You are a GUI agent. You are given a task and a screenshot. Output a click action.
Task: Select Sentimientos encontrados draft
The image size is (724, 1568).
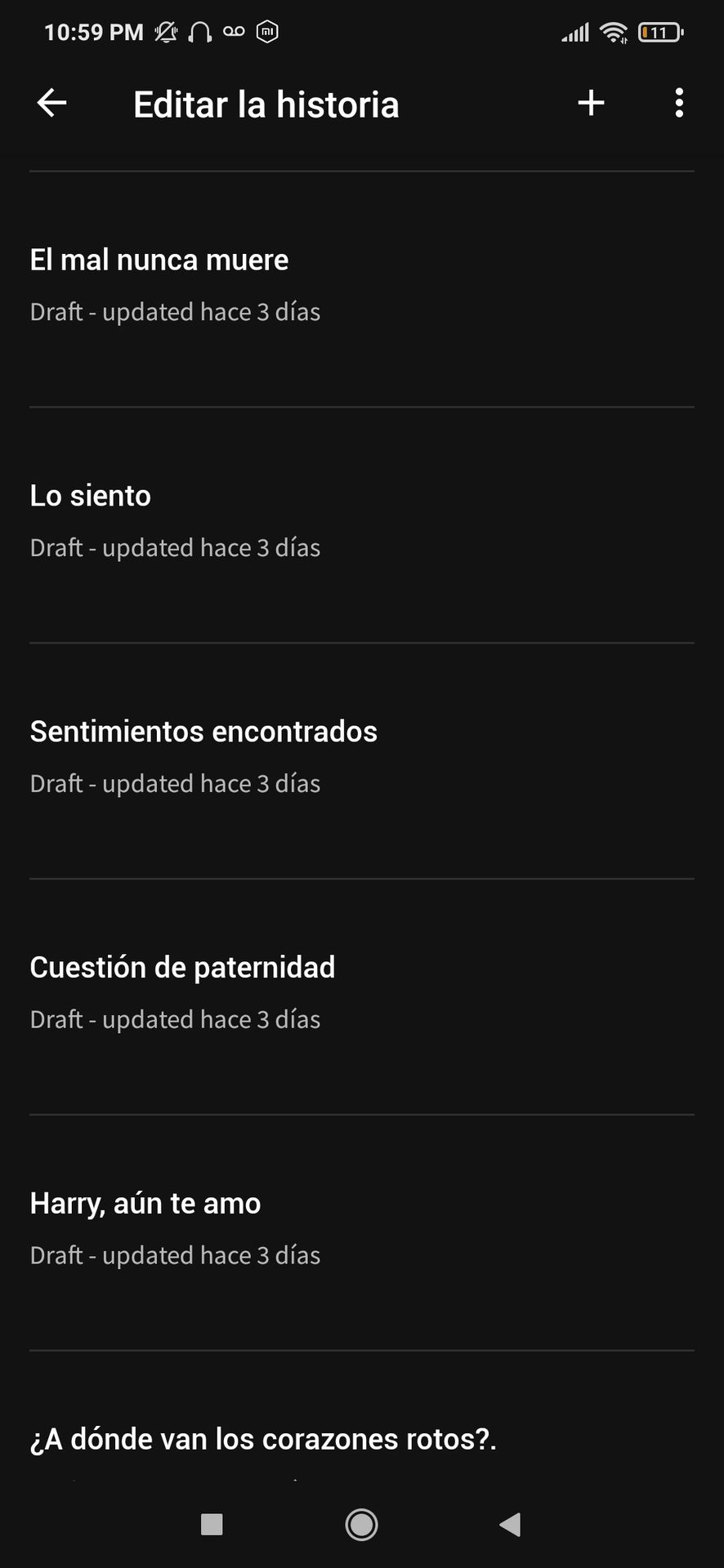point(362,761)
